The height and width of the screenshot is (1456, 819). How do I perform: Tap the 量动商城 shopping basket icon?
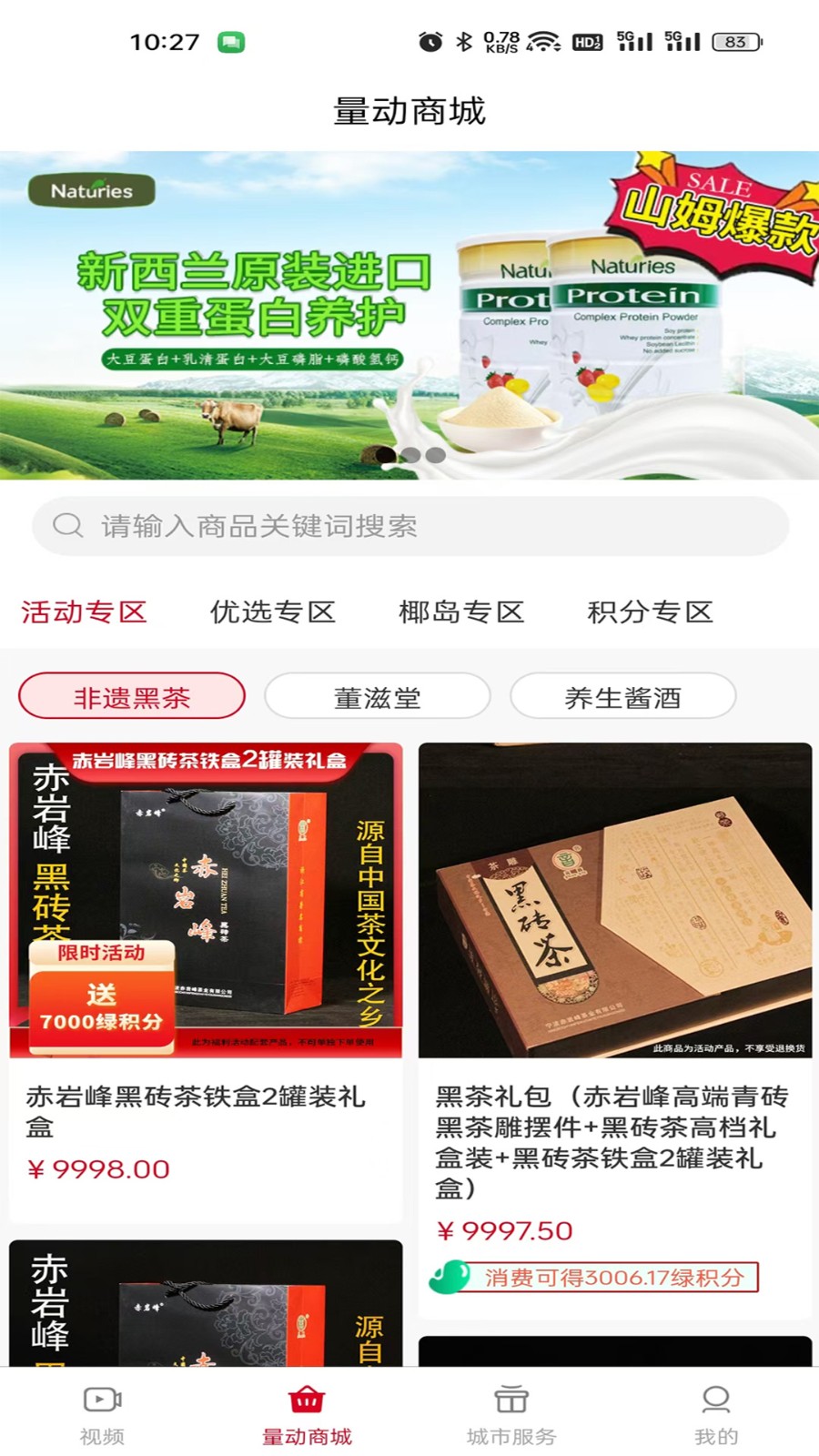point(308,1398)
